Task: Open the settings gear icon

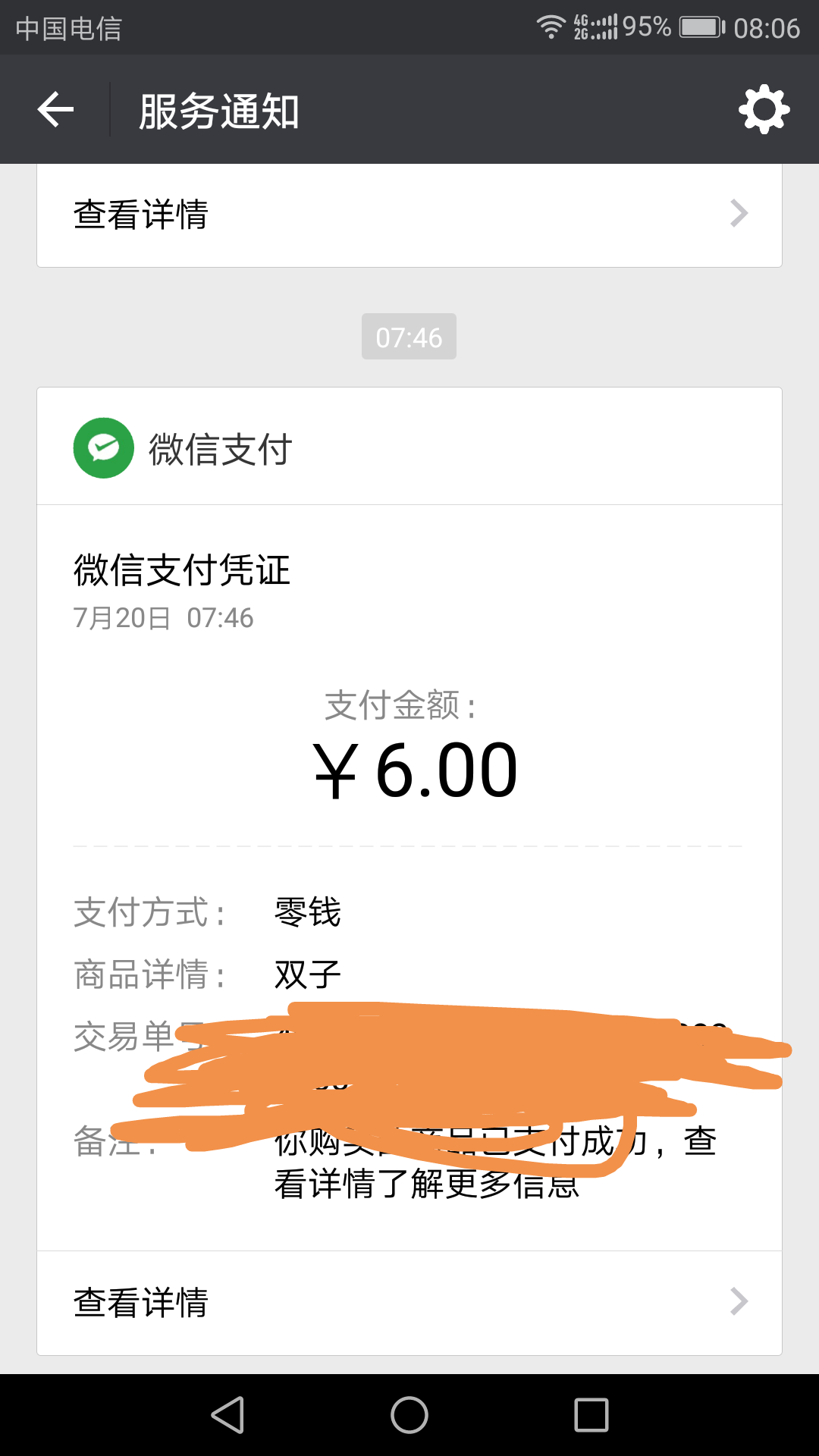Action: (x=764, y=110)
